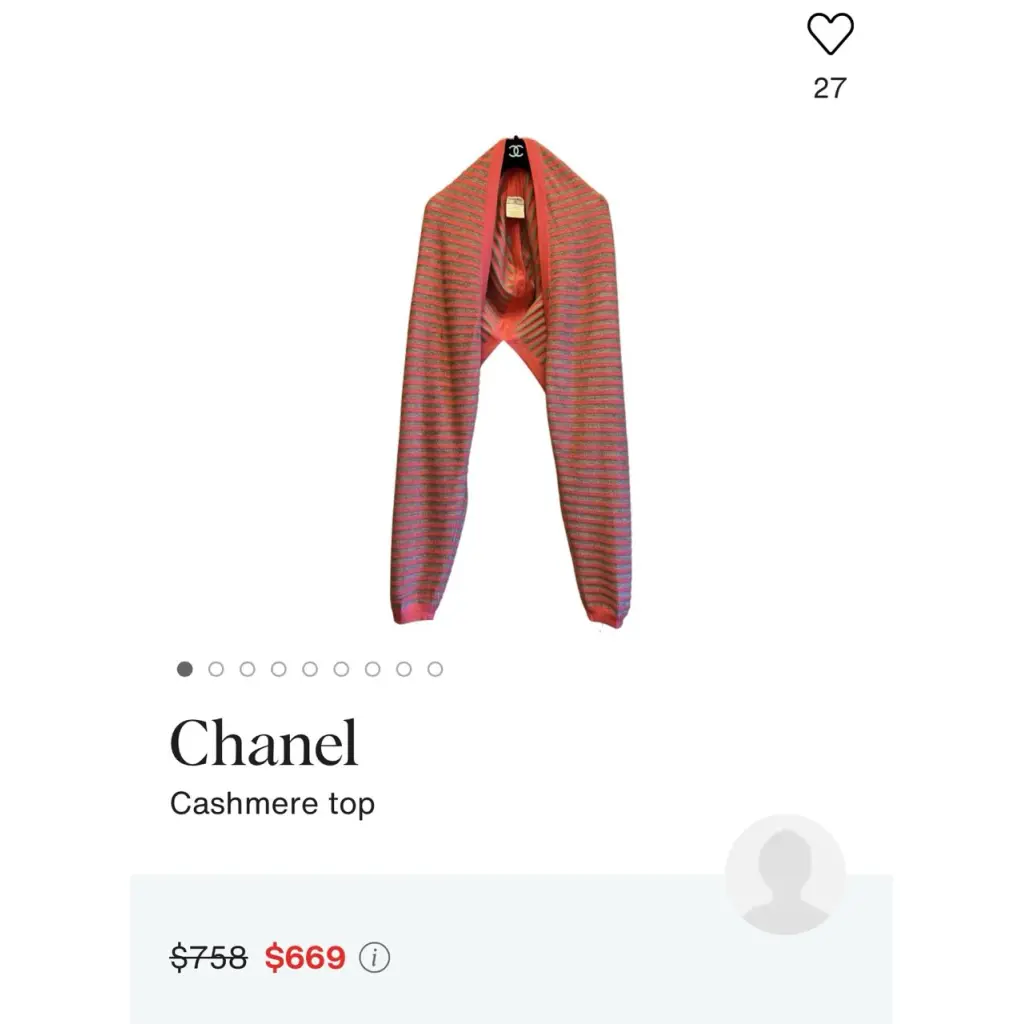Jump to the second photo dot
This screenshot has width=1024, height=1024.
coord(216,669)
